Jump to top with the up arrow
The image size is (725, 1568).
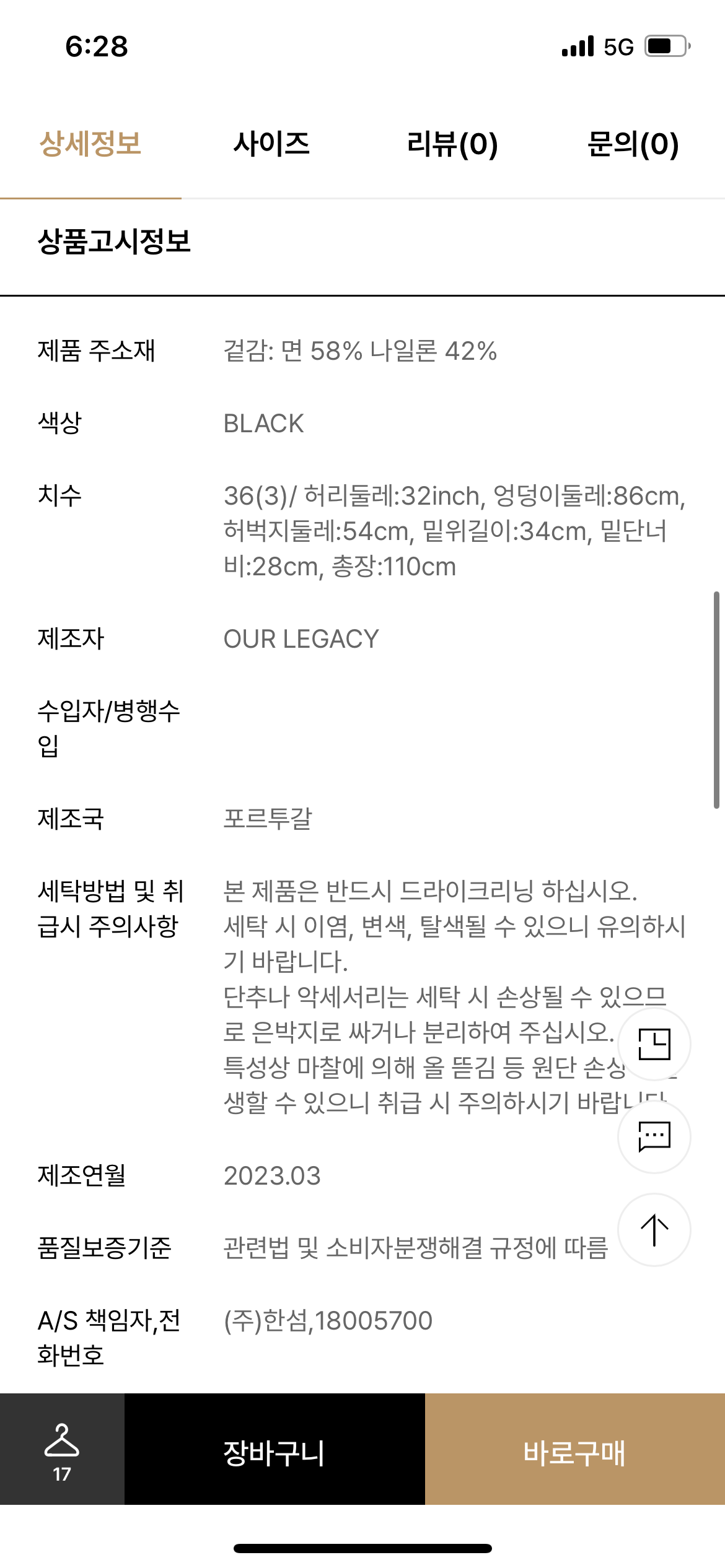tap(654, 1230)
